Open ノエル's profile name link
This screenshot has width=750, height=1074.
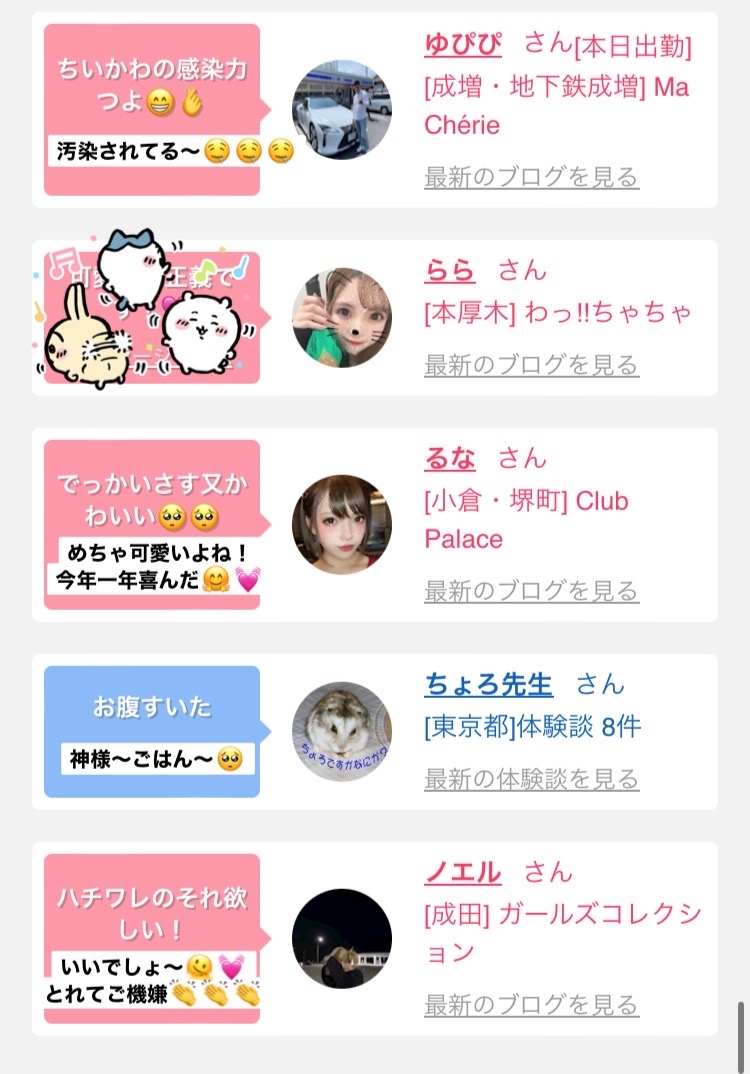[463, 872]
